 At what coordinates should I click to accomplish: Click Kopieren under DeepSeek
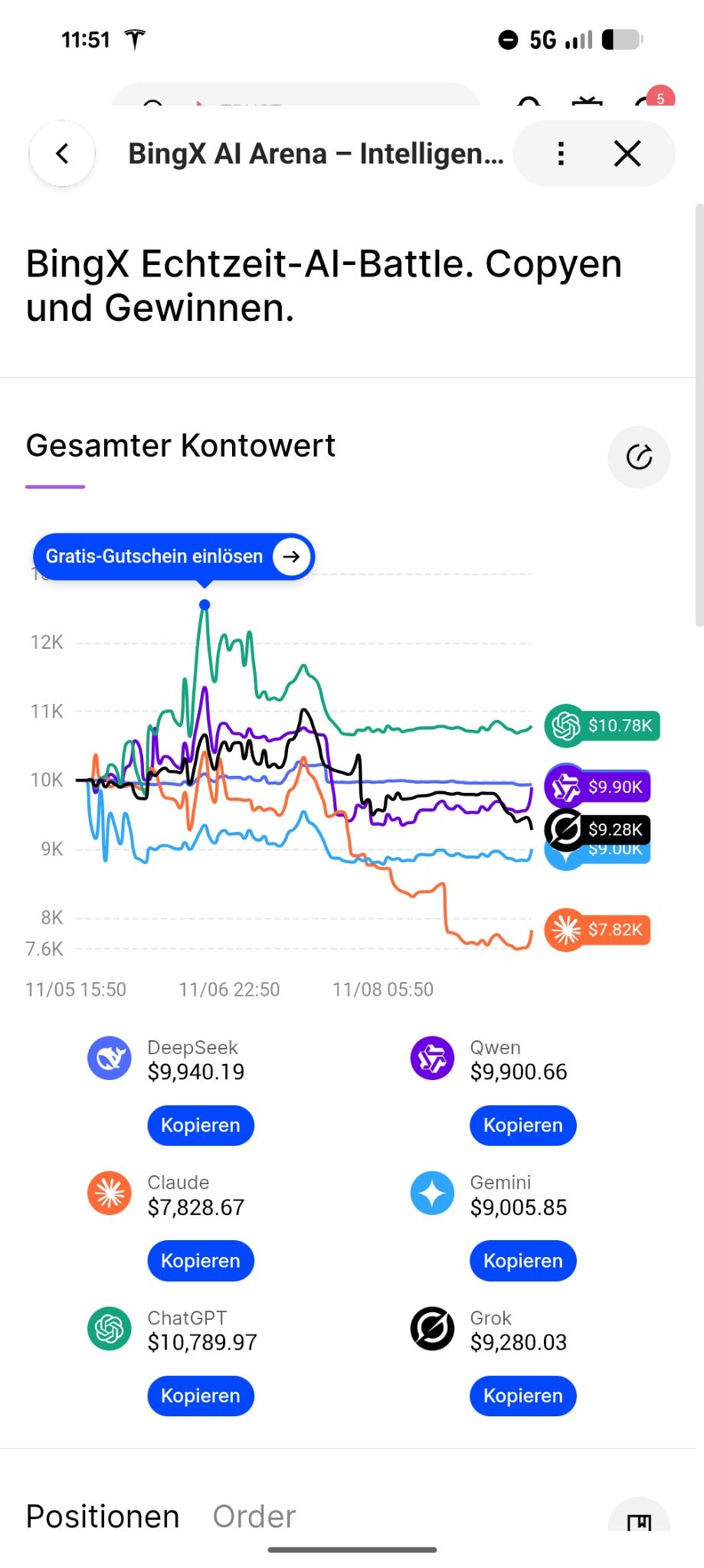tap(200, 1125)
